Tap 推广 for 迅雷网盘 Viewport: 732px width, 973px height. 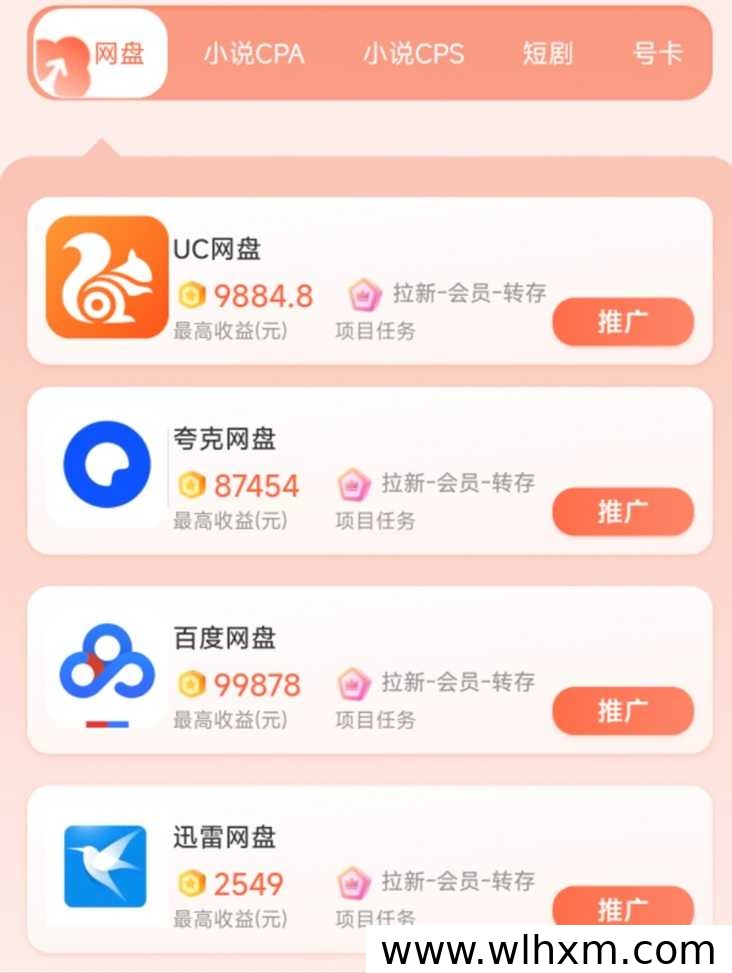click(622, 908)
